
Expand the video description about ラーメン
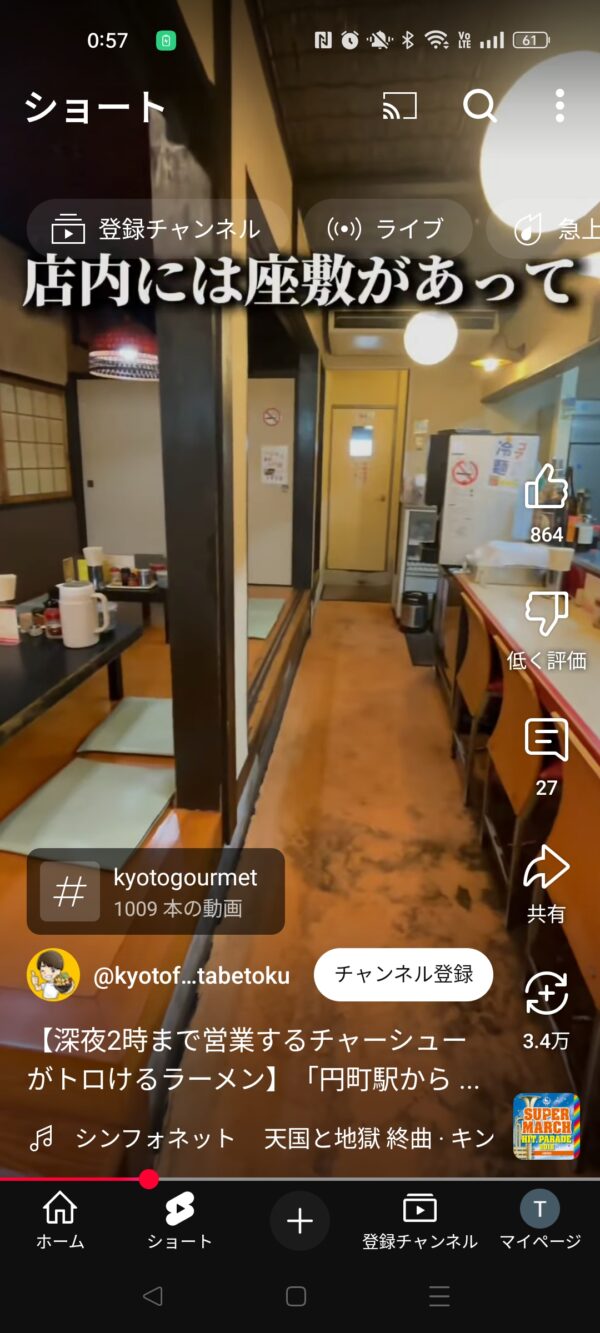pos(254,1061)
